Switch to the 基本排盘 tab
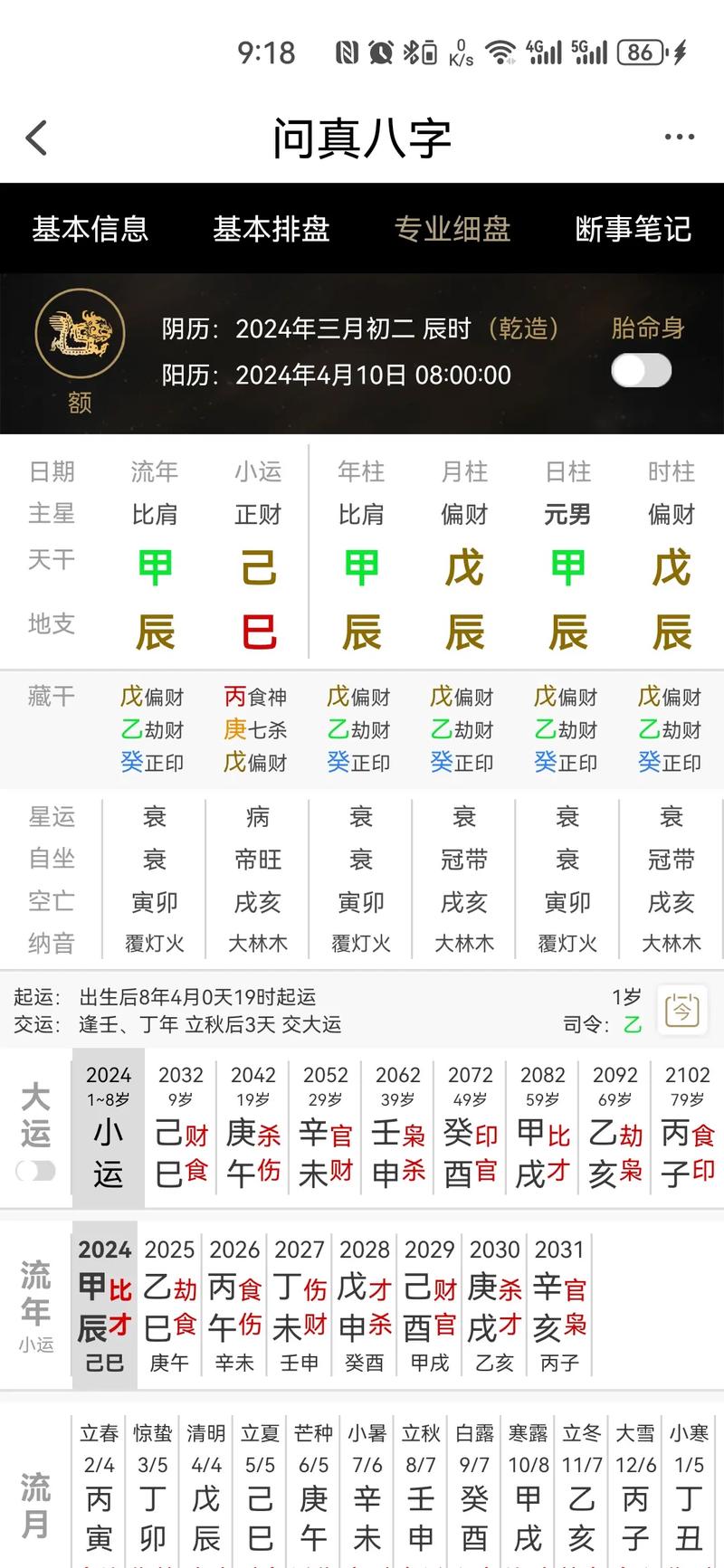This screenshot has width=724, height=1568. click(x=271, y=229)
